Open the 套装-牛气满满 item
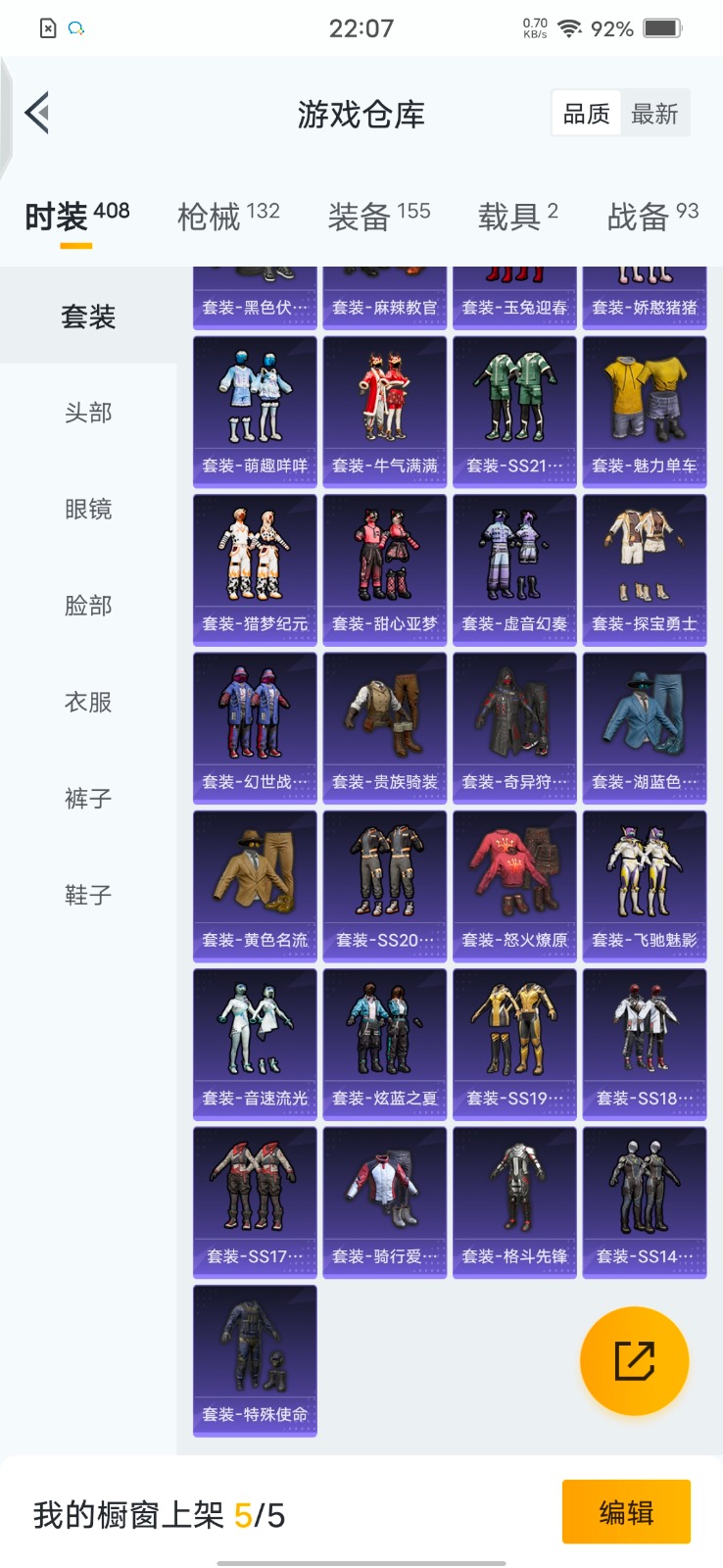 click(x=384, y=412)
